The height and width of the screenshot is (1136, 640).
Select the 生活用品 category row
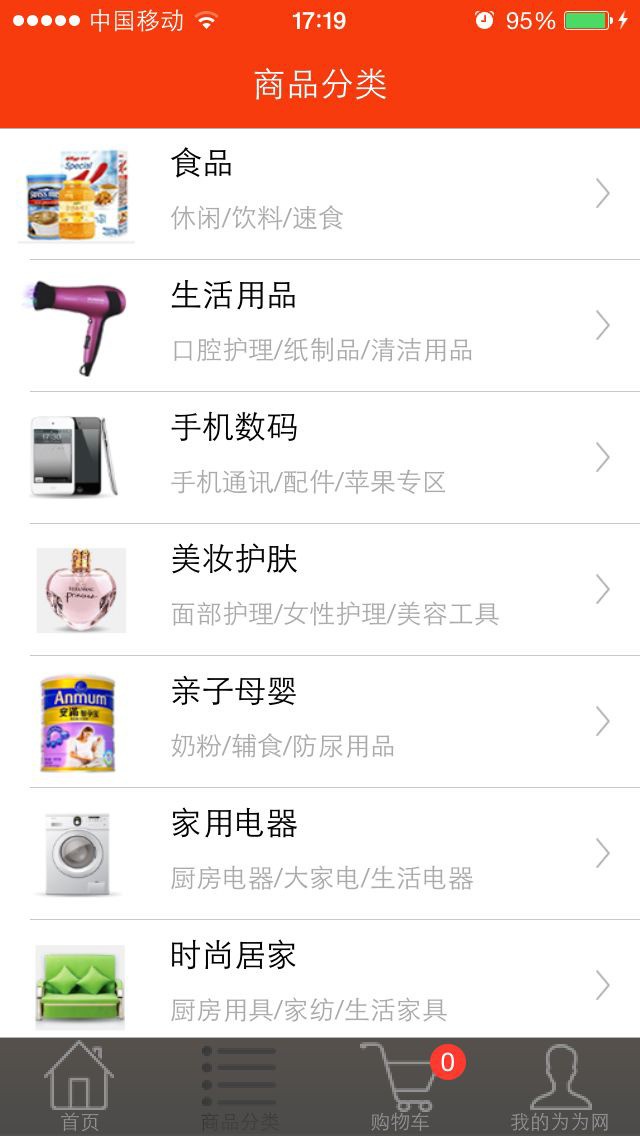coord(320,326)
